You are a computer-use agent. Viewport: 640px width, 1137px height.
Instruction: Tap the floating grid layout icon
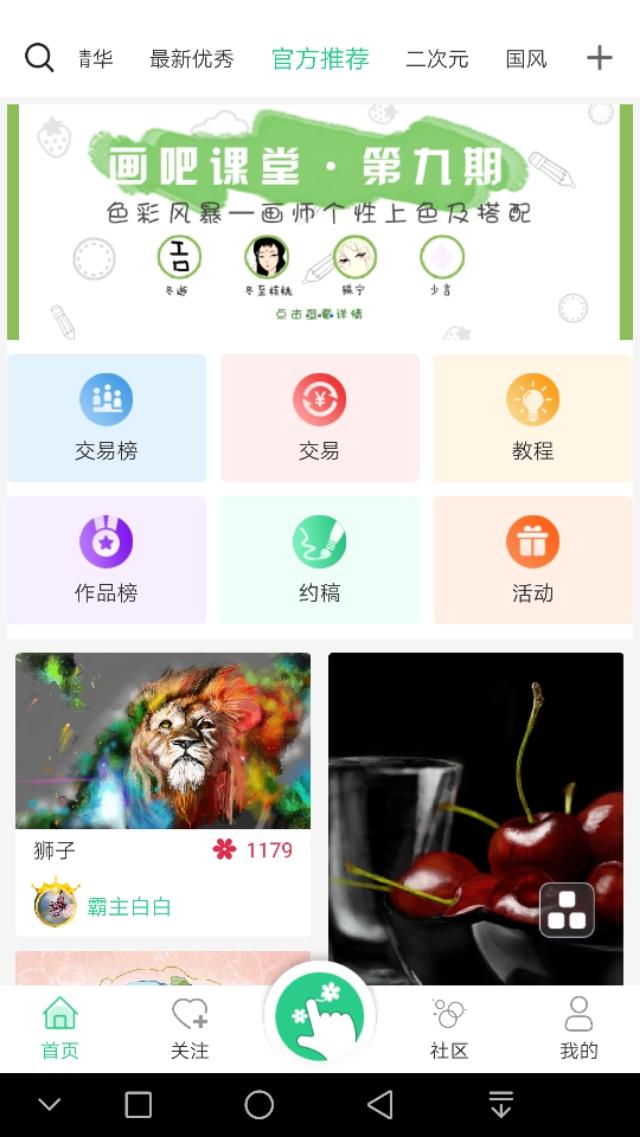(x=567, y=910)
